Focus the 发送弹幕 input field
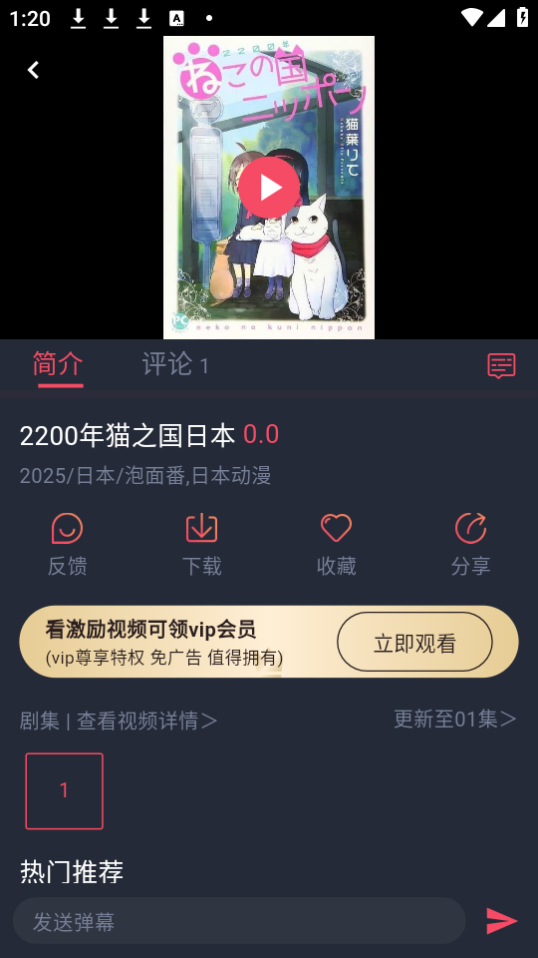Image resolution: width=538 pixels, height=958 pixels. coord(239,921)
